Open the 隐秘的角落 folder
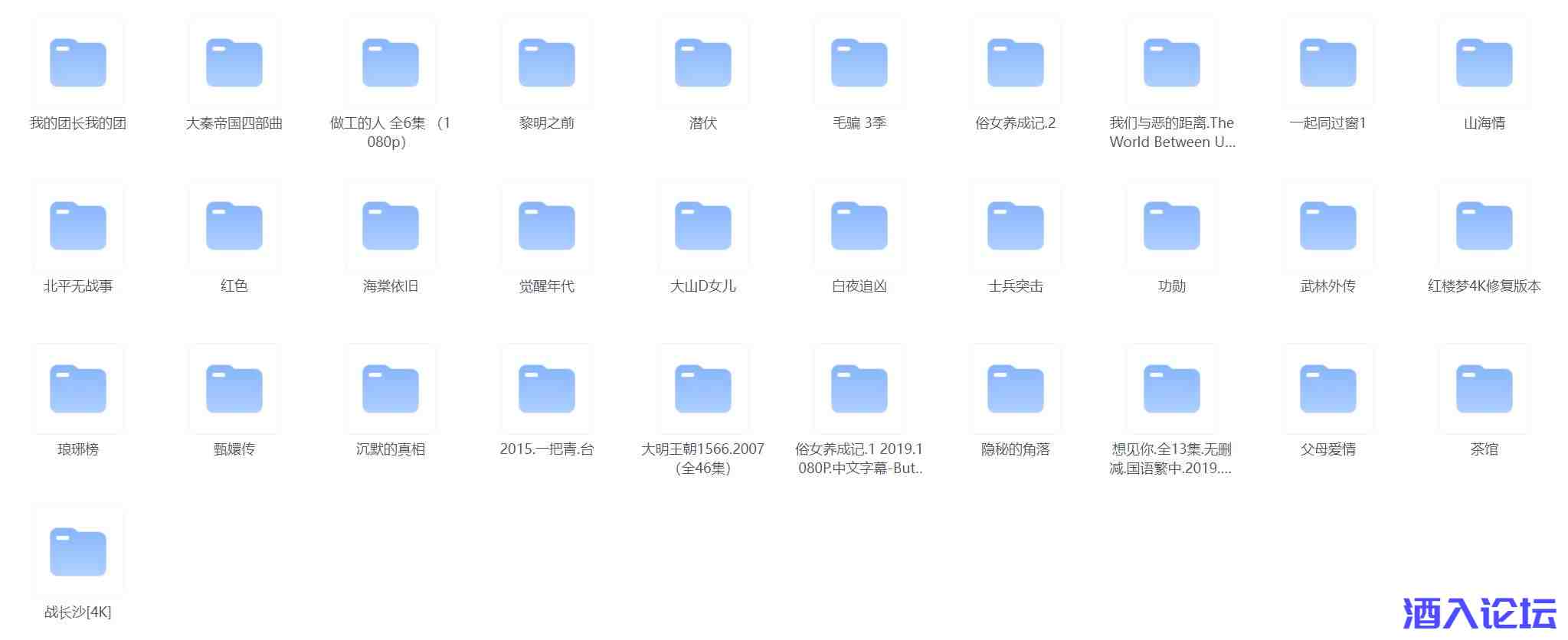 (x=1015, y=389)
